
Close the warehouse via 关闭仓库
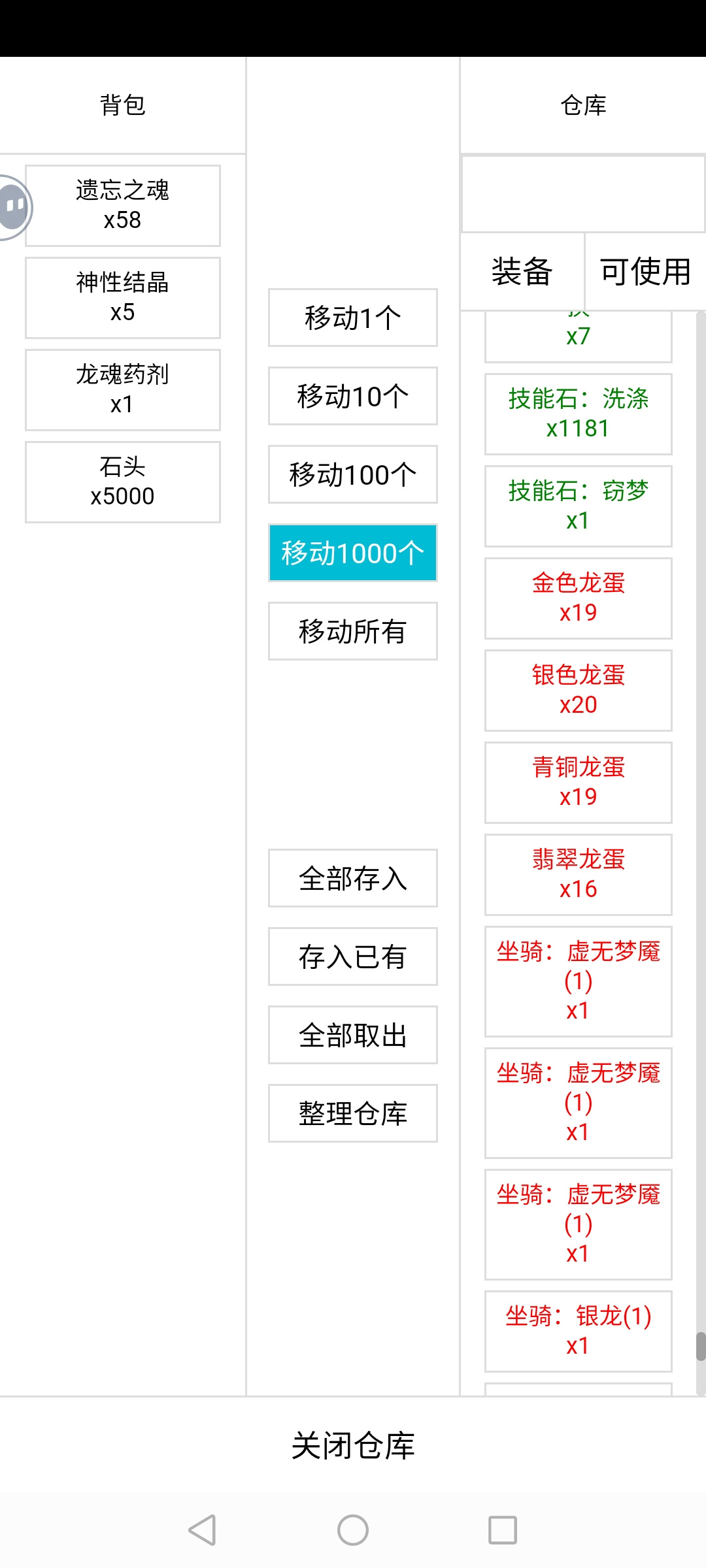click(x=353, y=1445)
